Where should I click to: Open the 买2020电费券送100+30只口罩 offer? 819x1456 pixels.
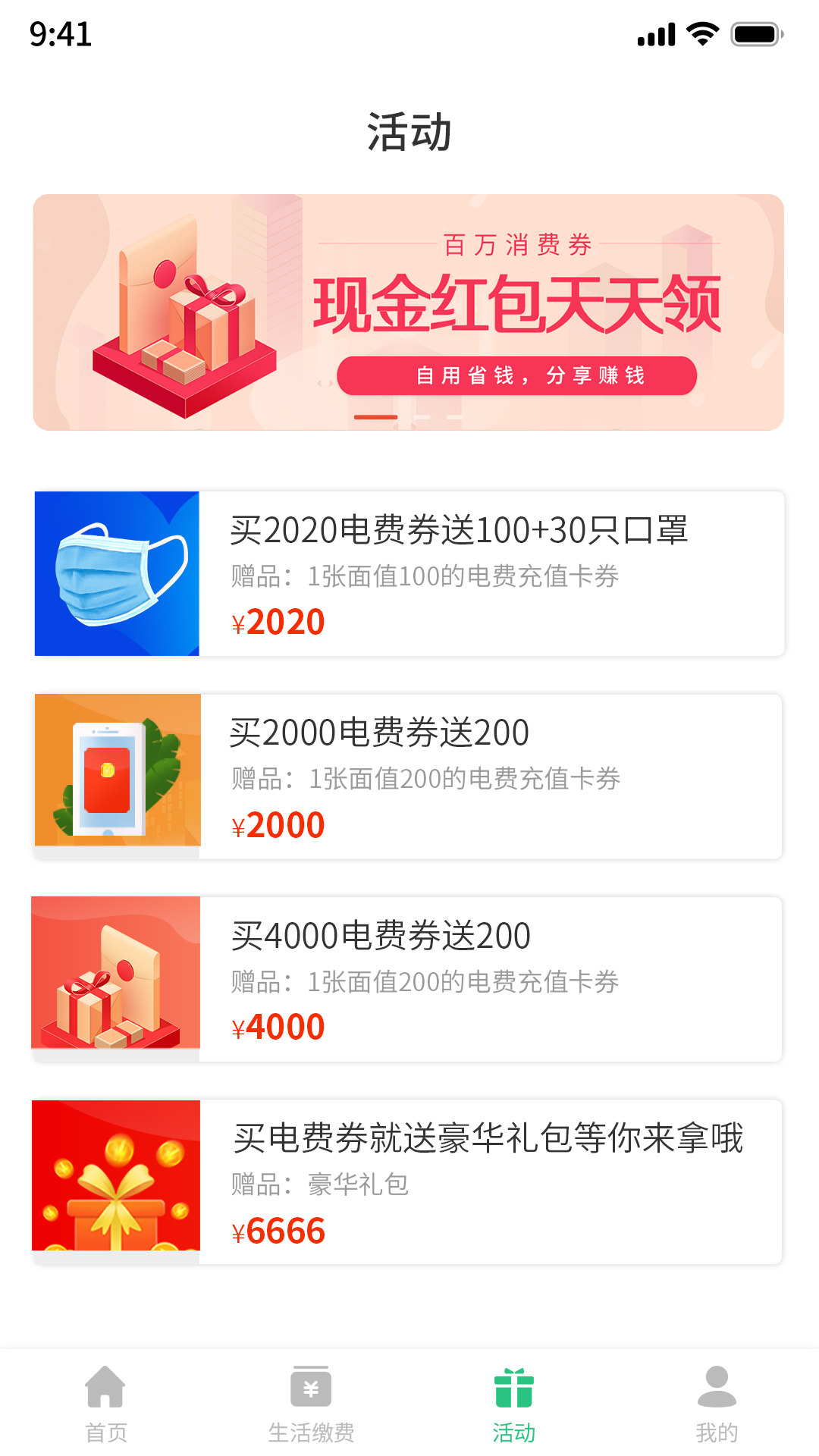click(x=409, y=574)
